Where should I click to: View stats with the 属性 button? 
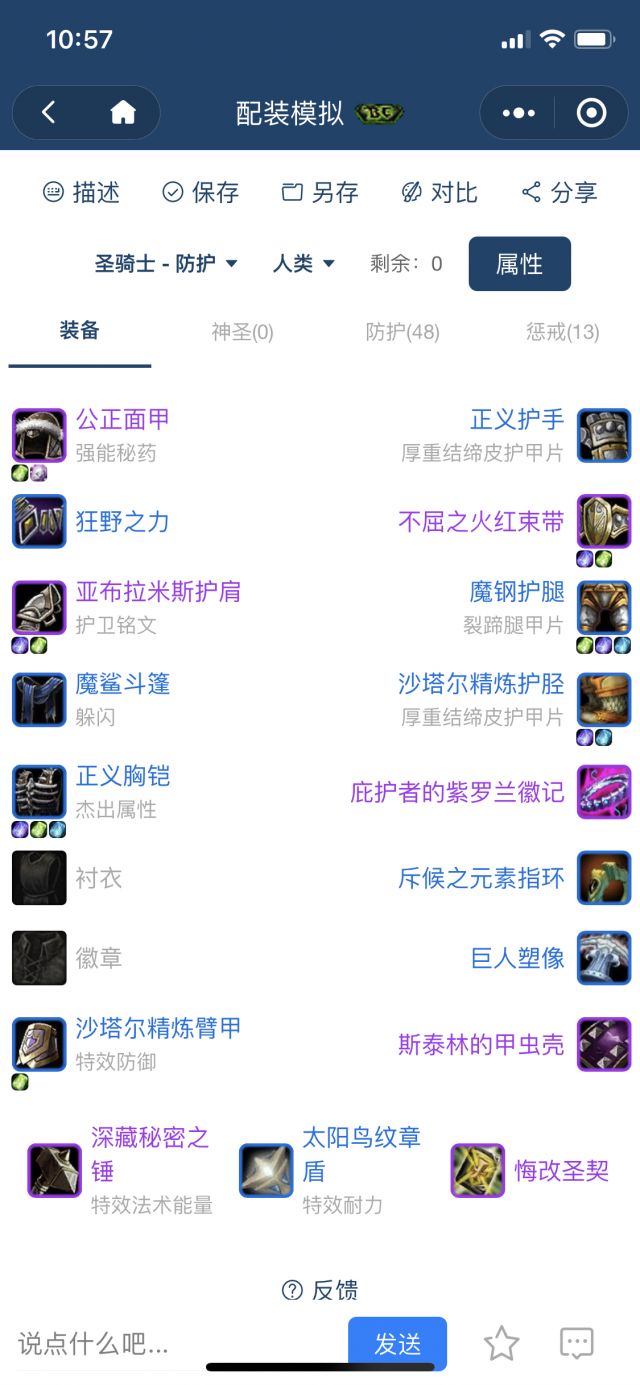tap(519, 264)
